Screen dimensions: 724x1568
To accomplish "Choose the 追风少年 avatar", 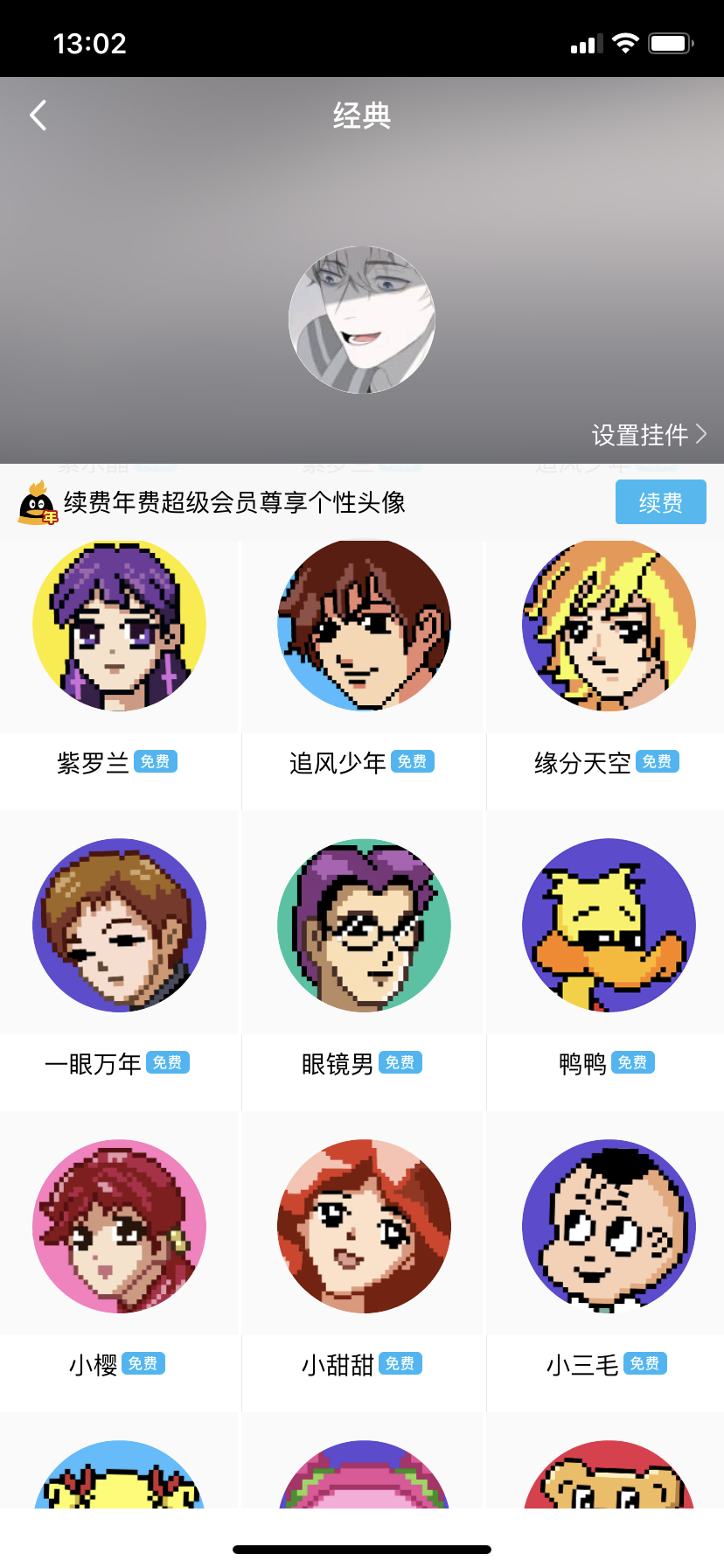I will 365,624.
